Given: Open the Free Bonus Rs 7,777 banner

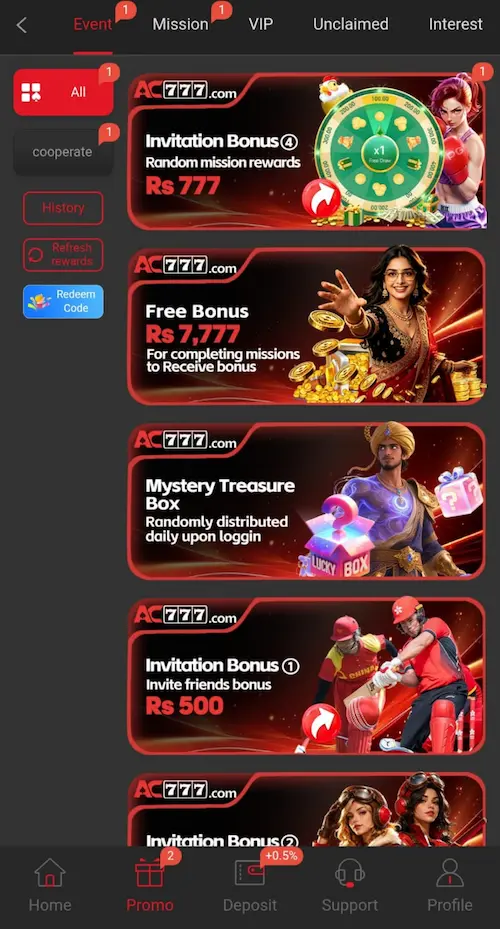Looking at the screenshot, I should (307, 326).
